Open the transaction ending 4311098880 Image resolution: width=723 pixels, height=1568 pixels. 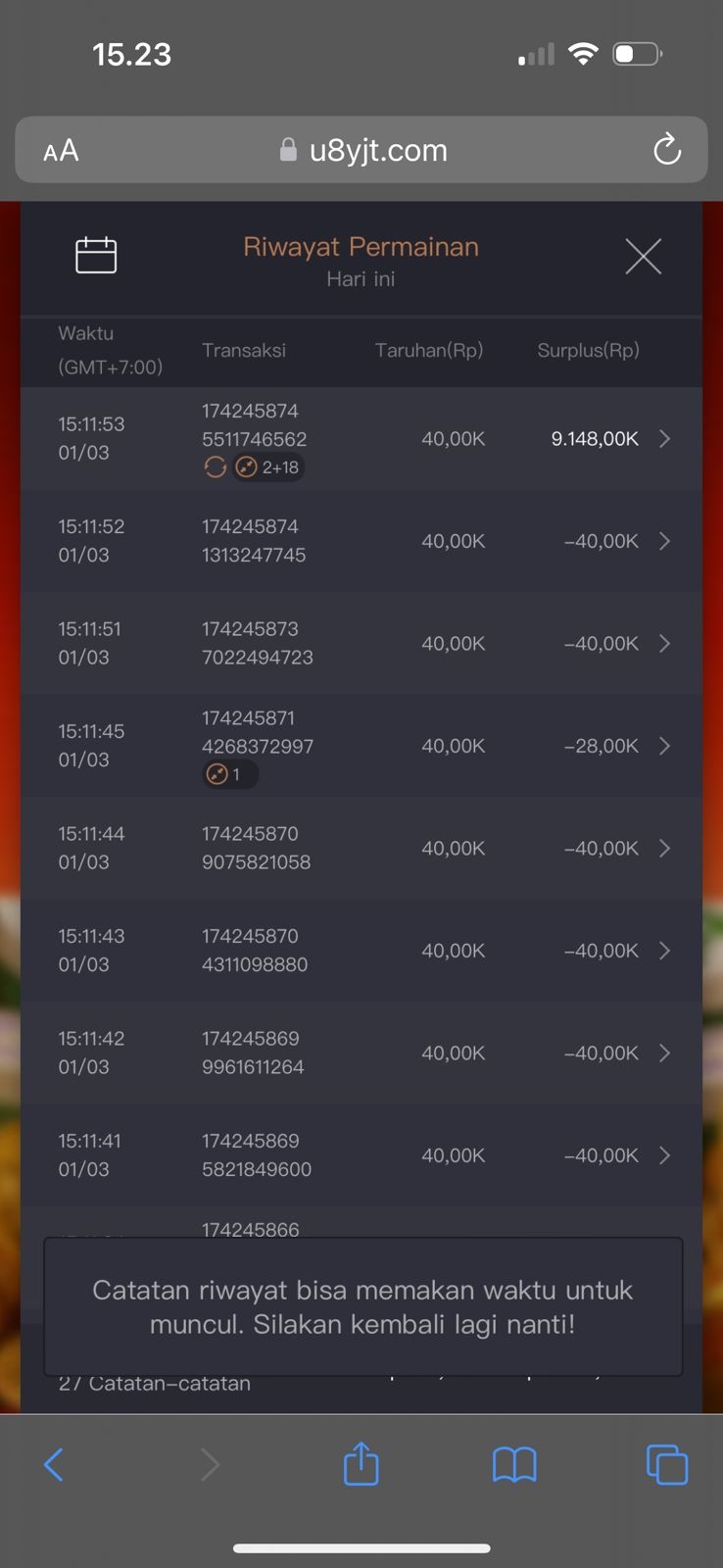(x=663, y=951)
